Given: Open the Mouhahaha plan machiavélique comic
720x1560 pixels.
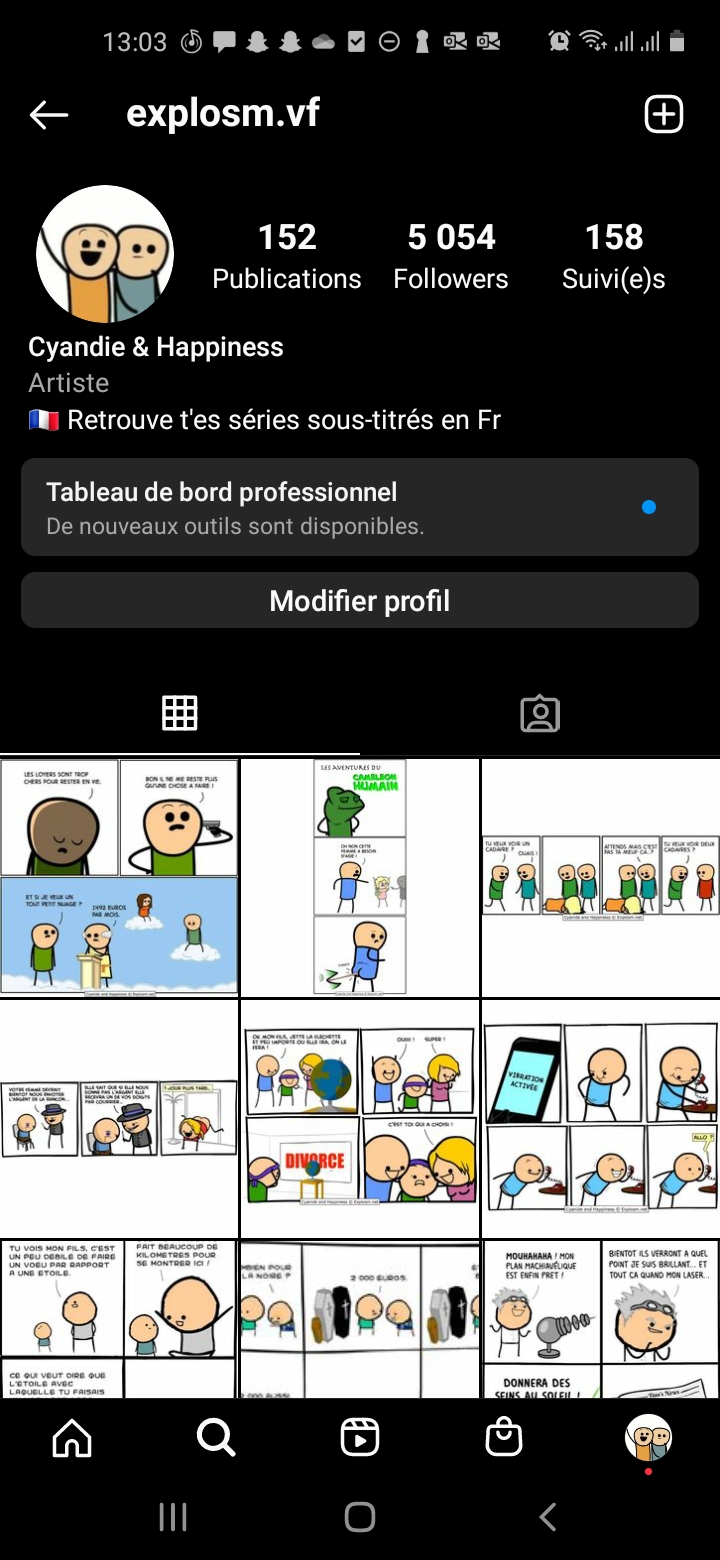Looking at the screenshot, I should (601, 1319).
